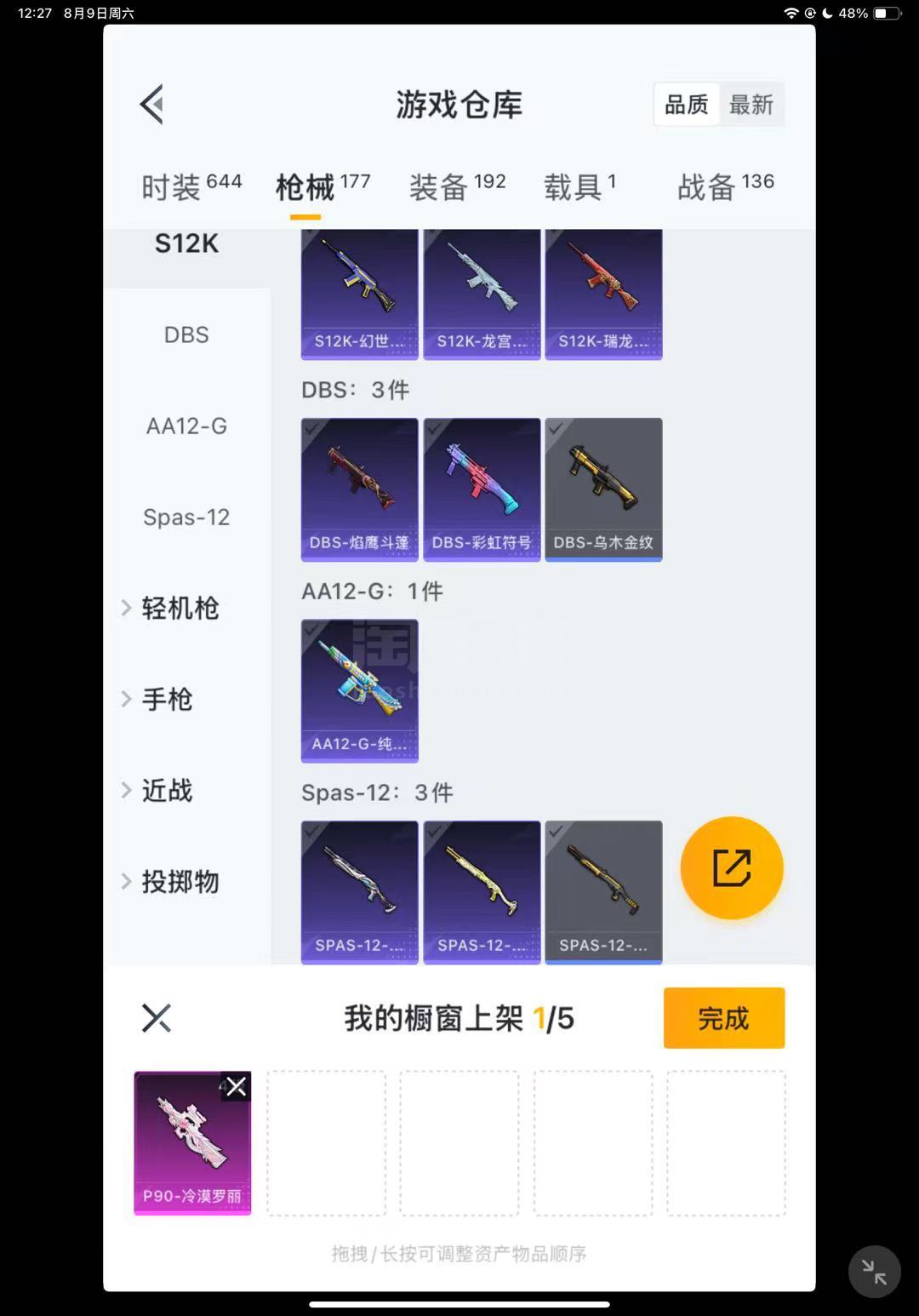
Task: Confirm showcase with 完成
Action: point(723,1018)
